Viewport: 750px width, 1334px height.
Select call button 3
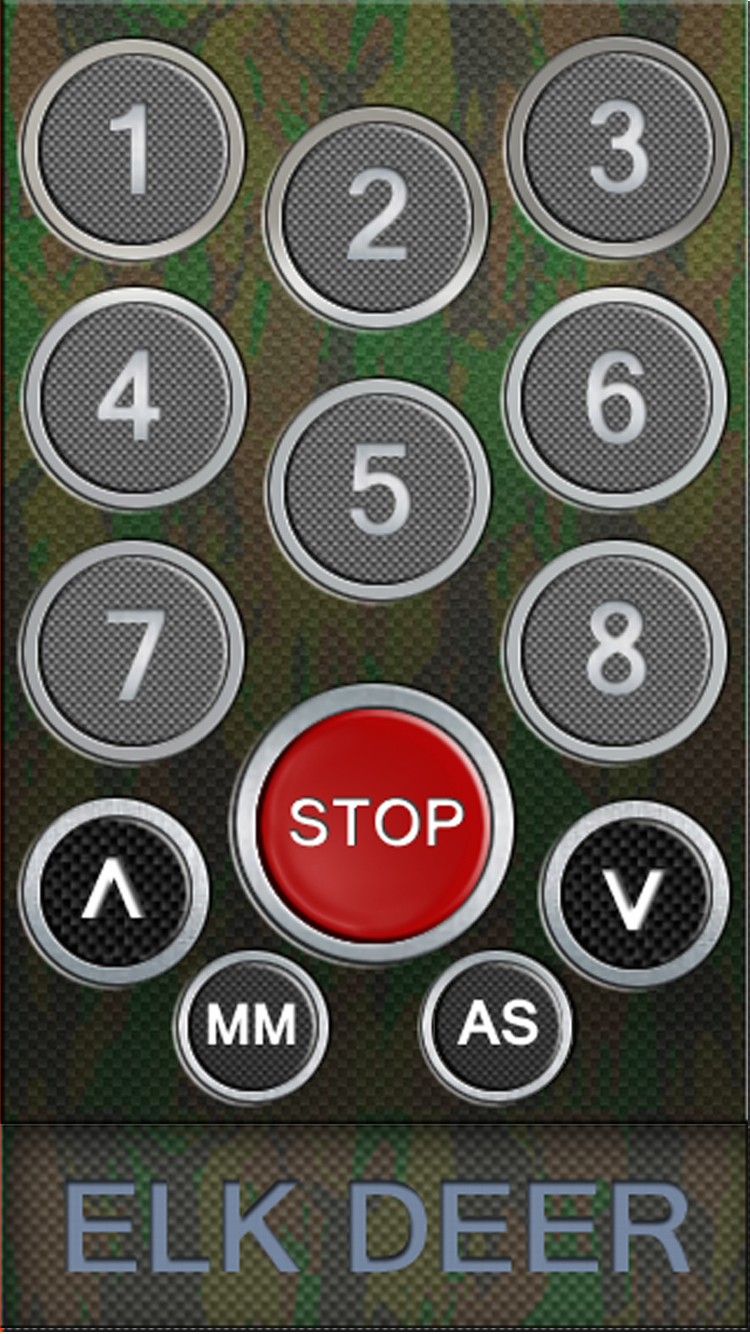coord(618,148)
